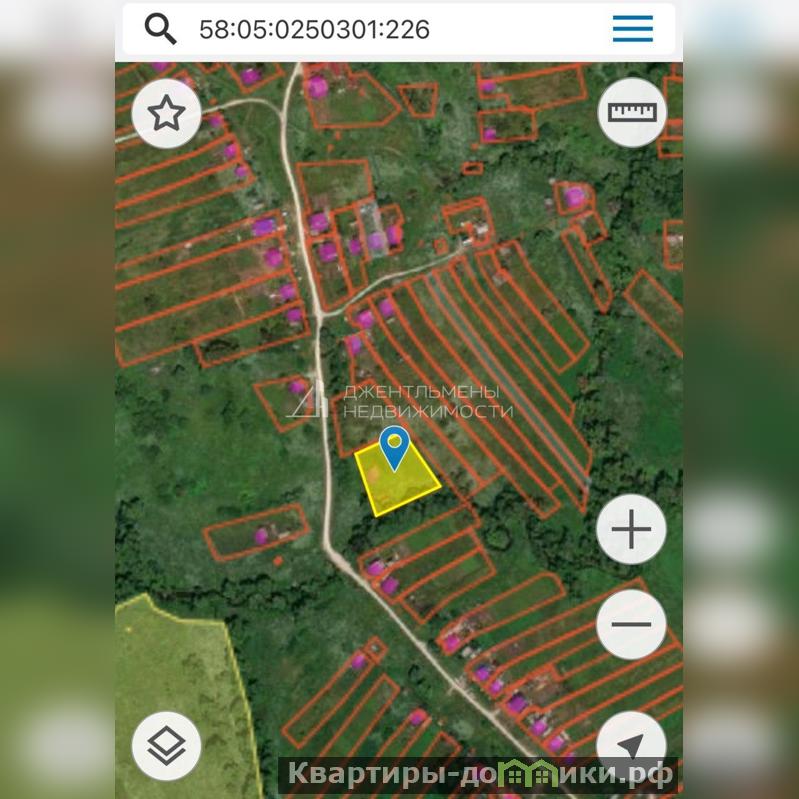799x799 pixels.
Task: Add the parcel to favorites with the star
Action: click(166, 114)
